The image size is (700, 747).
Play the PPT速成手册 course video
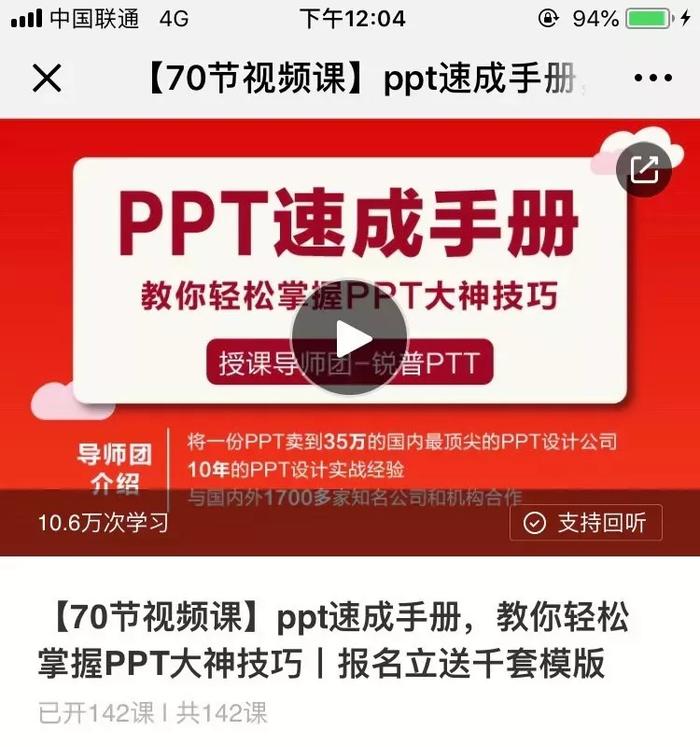(x=349, y=337)
